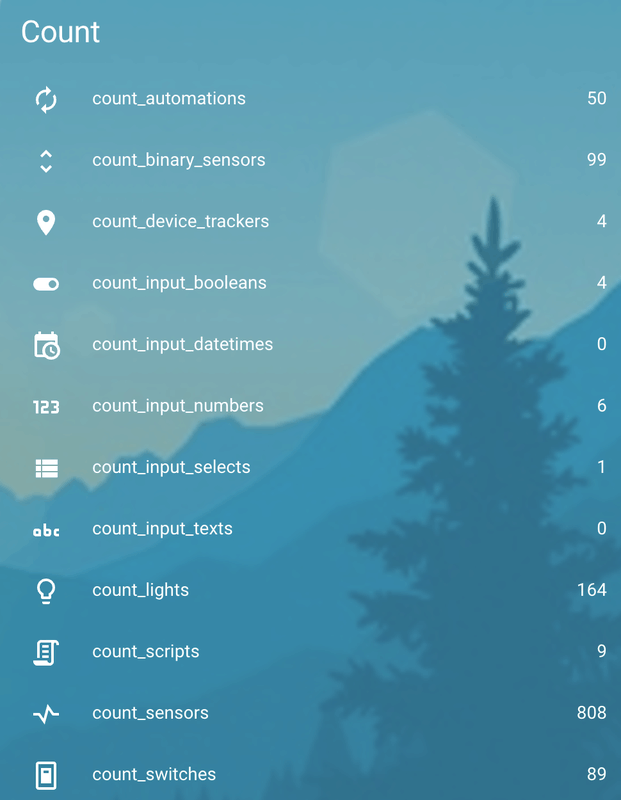Open count_binary_sensors details

179,160
